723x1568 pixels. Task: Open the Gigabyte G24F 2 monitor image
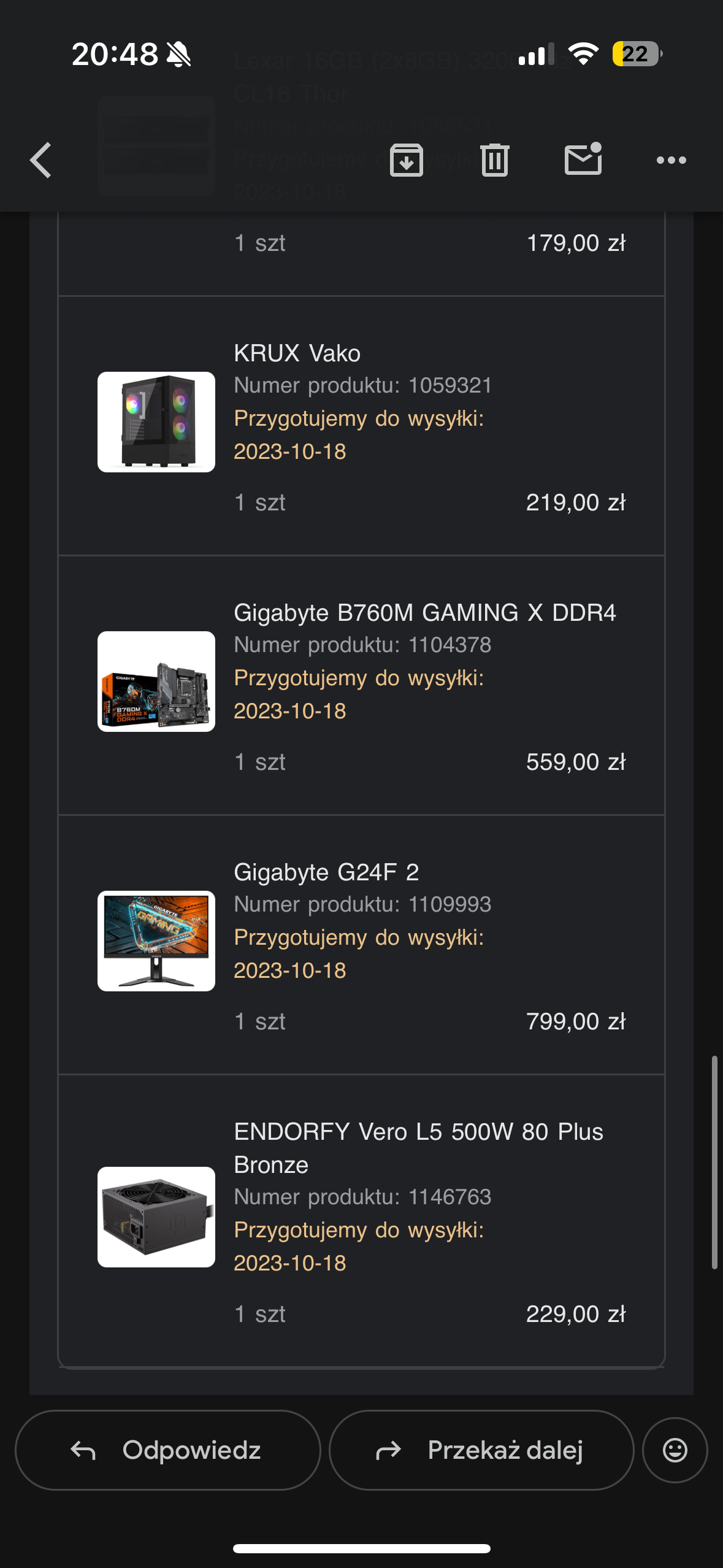click(x=156, y=941)
